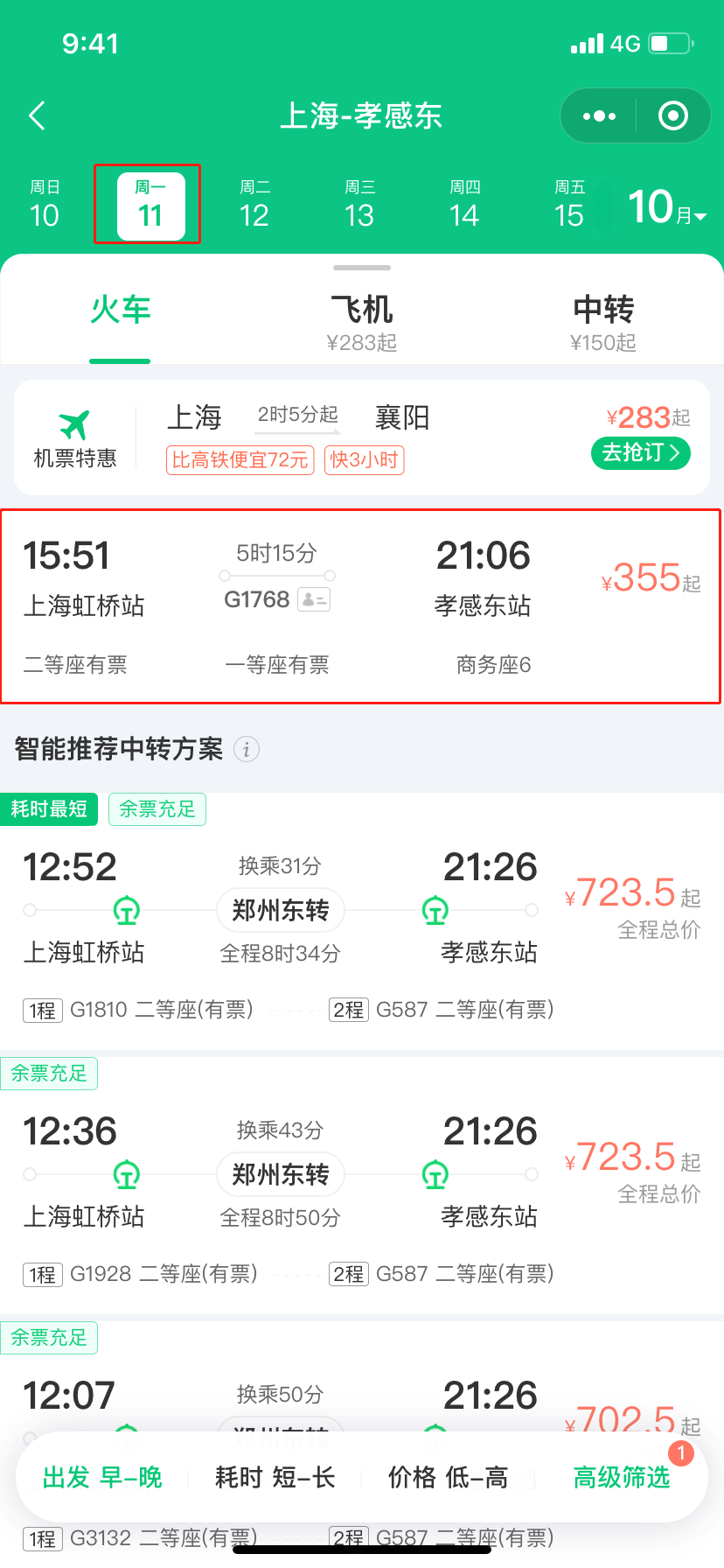Open 高级筛选 filters
The width and height of the screenshot is (724, 1568).
[x=622, y=1478]
